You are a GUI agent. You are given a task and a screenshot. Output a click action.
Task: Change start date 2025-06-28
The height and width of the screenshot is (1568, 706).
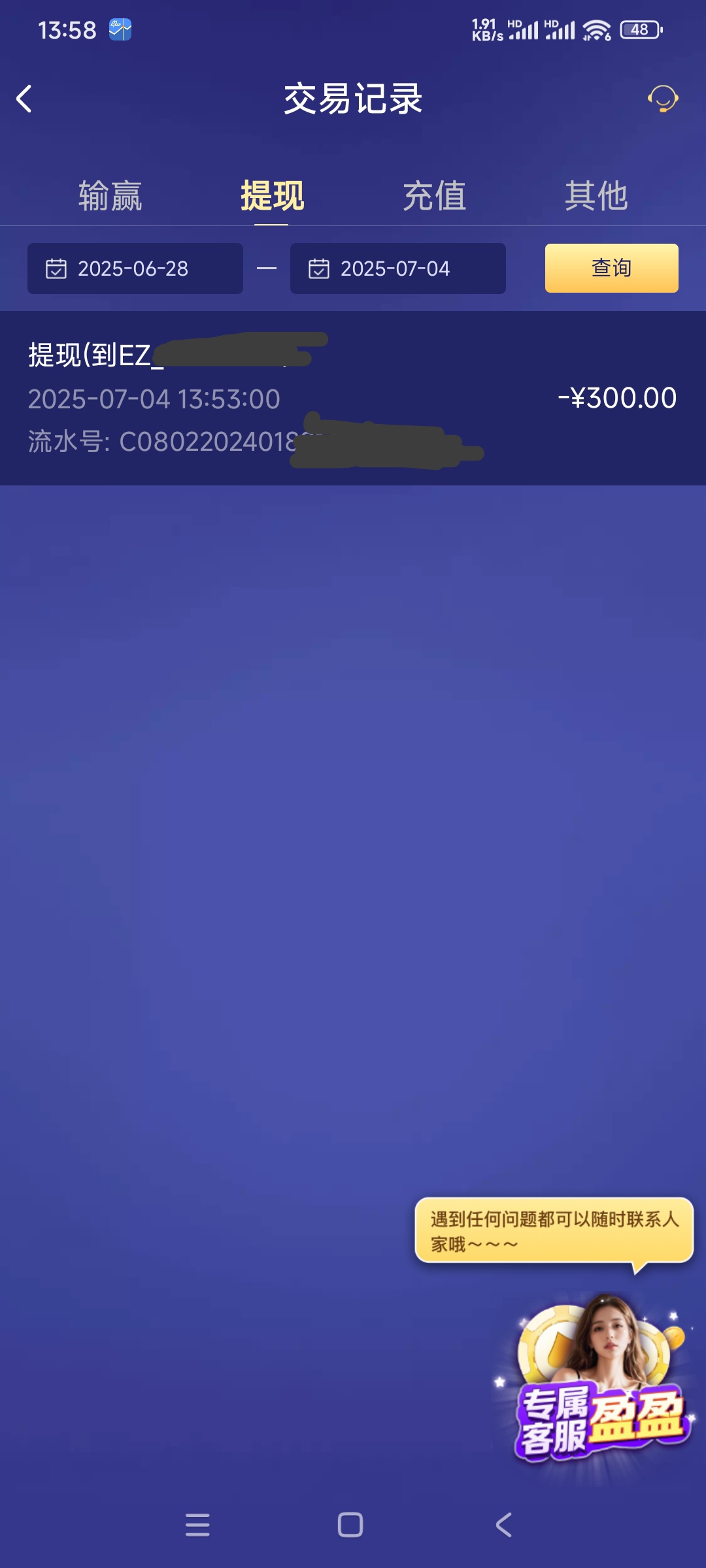coord(135,269)
